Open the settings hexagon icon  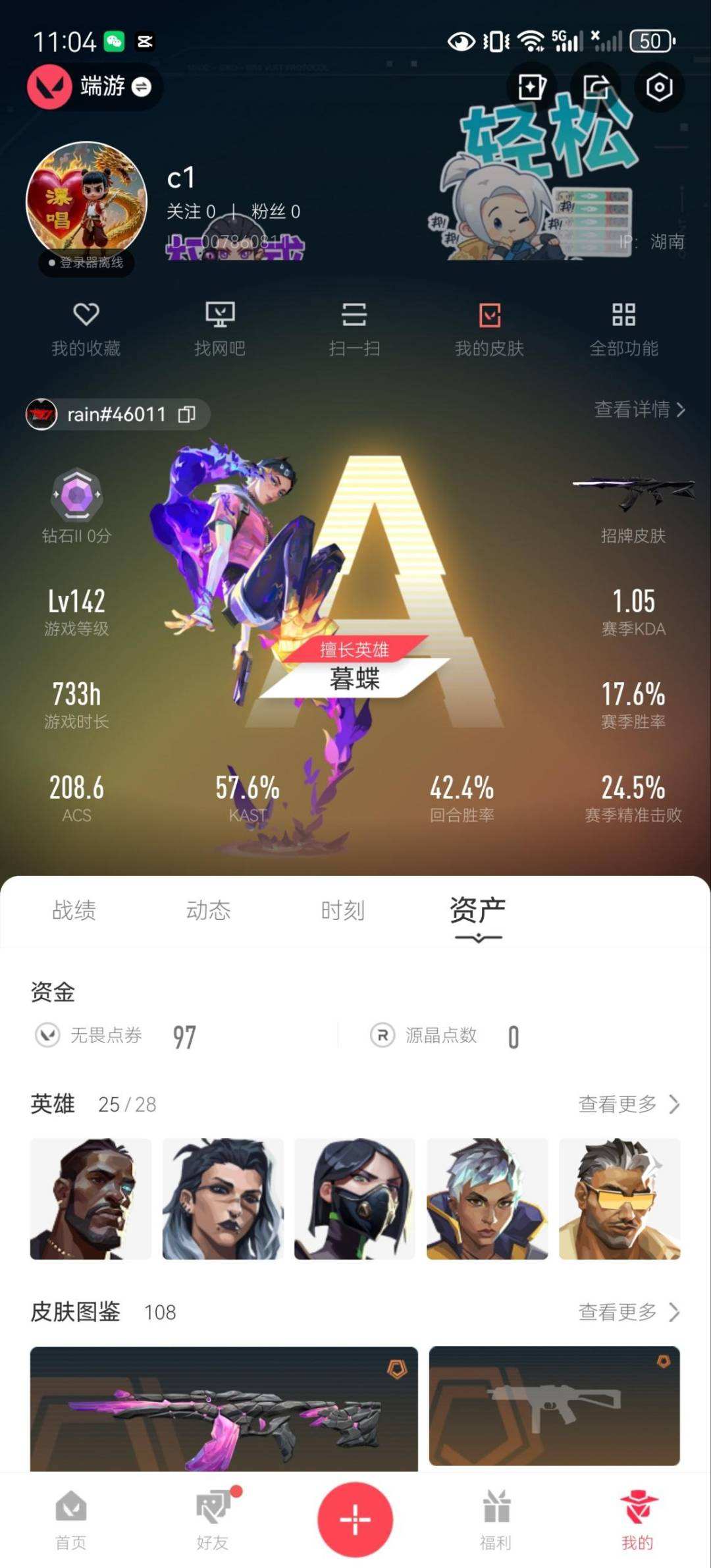(659, 87)
